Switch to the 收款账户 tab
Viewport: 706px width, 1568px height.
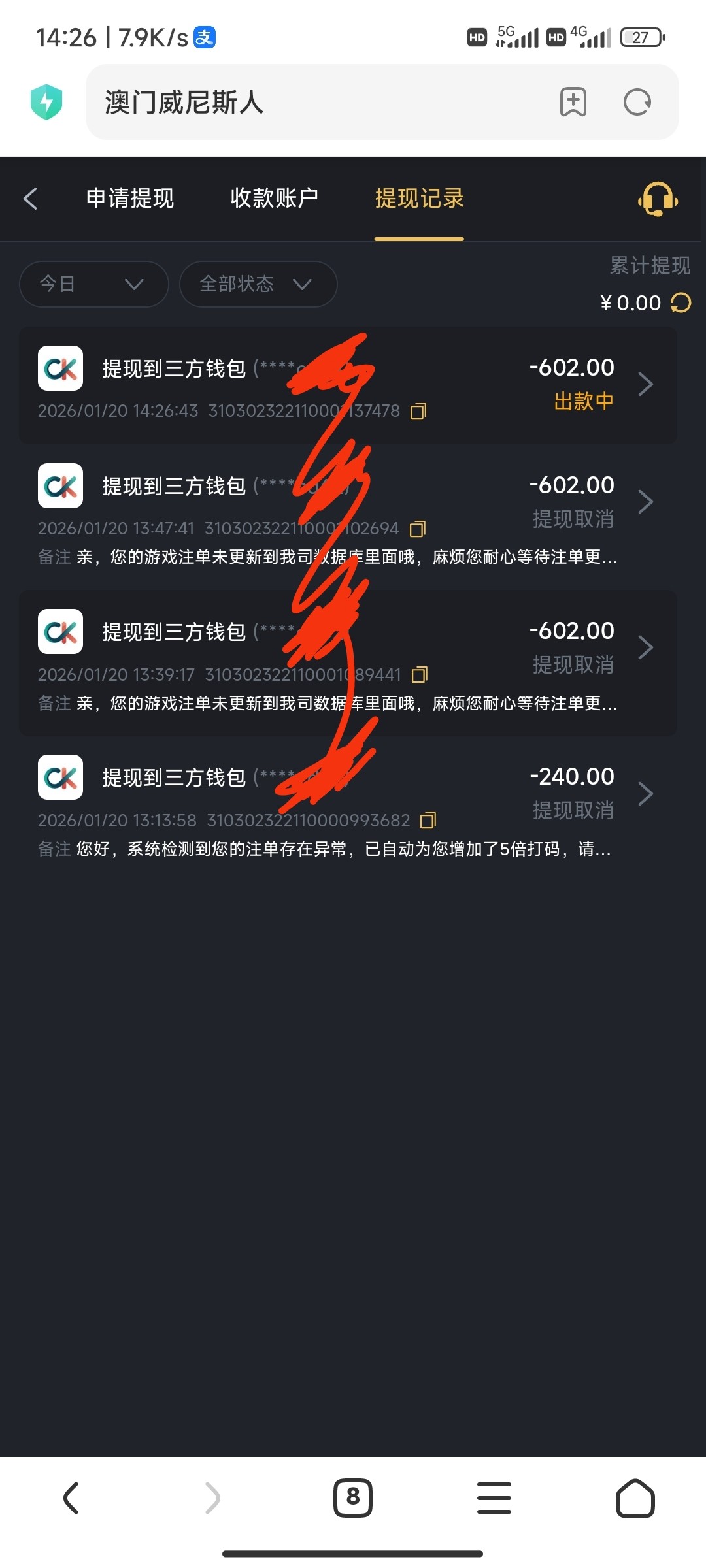(275, 199)
